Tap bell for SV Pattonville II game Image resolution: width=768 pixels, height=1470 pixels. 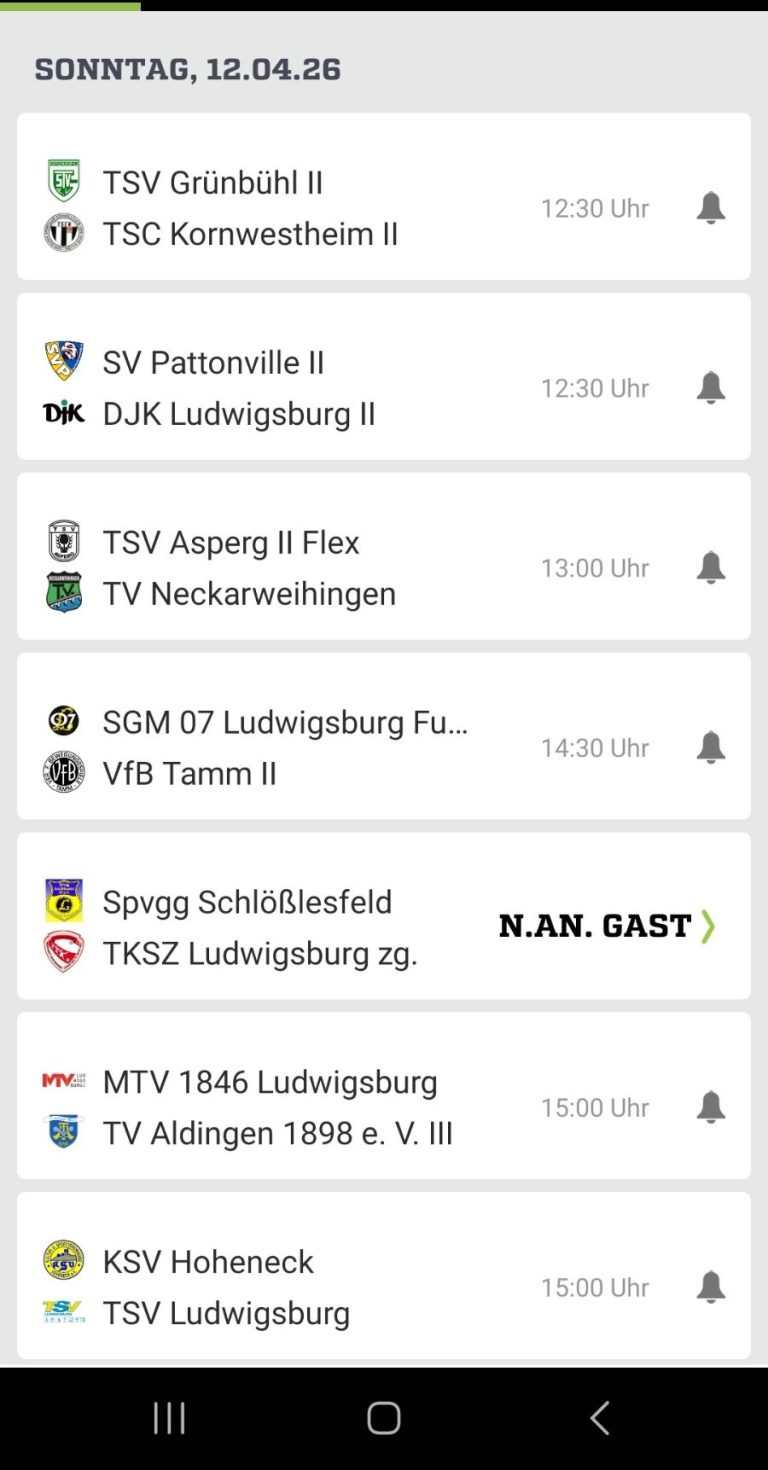[710, 388]
